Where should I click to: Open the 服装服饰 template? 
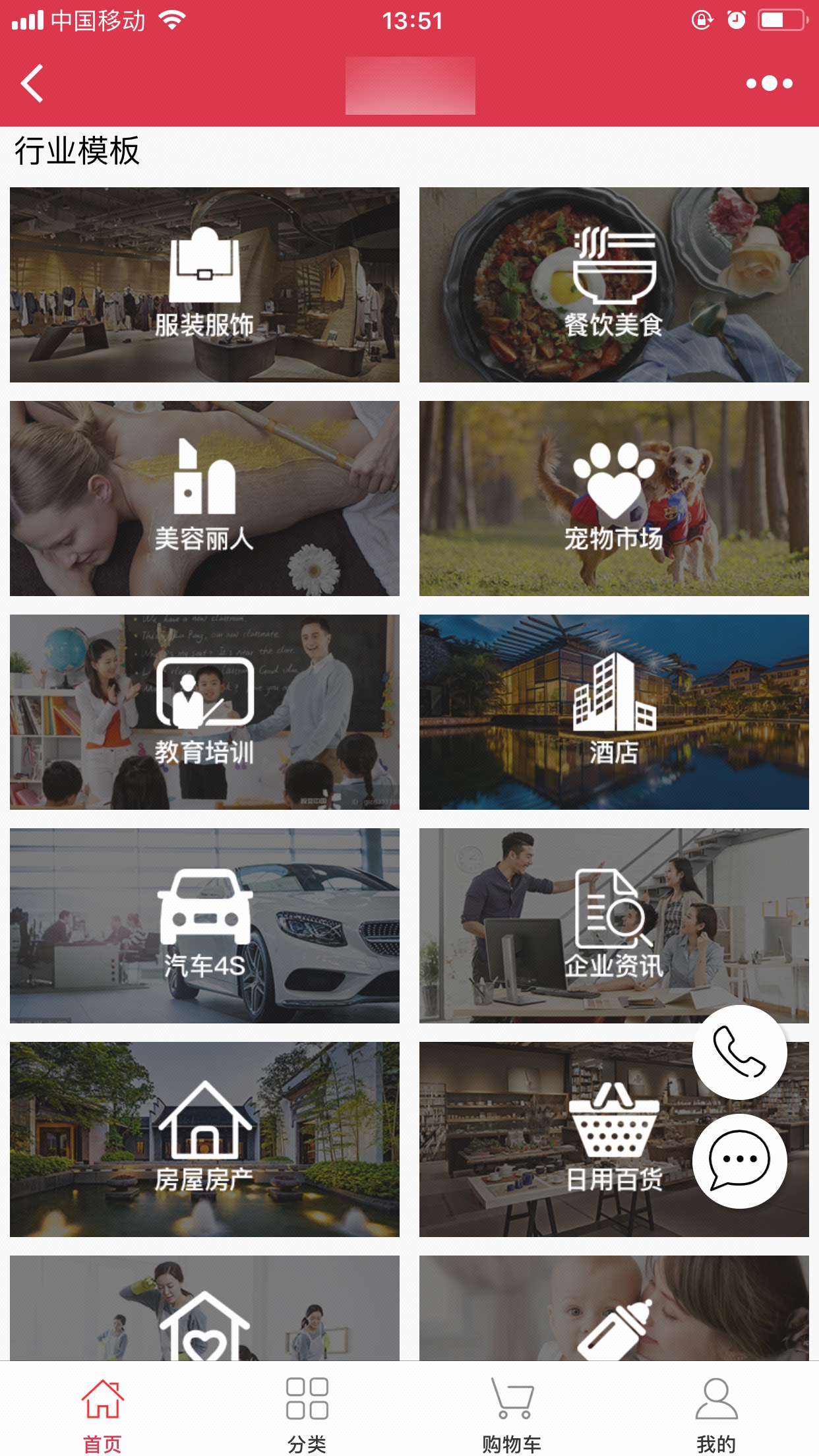tap(204, 285)
